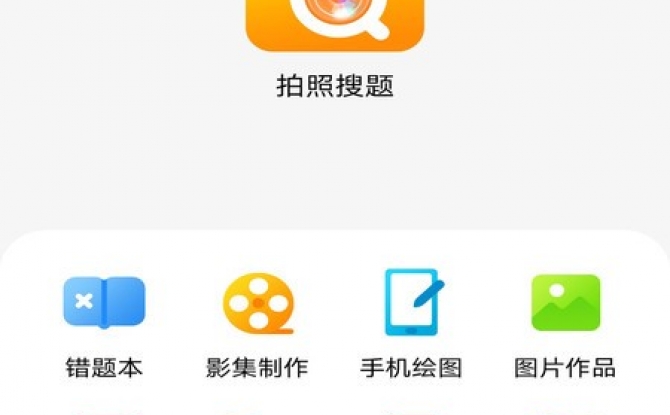View 图片作品 gallery
The height and width of the screenshot is (415, 670).
(x=565, y=303)
